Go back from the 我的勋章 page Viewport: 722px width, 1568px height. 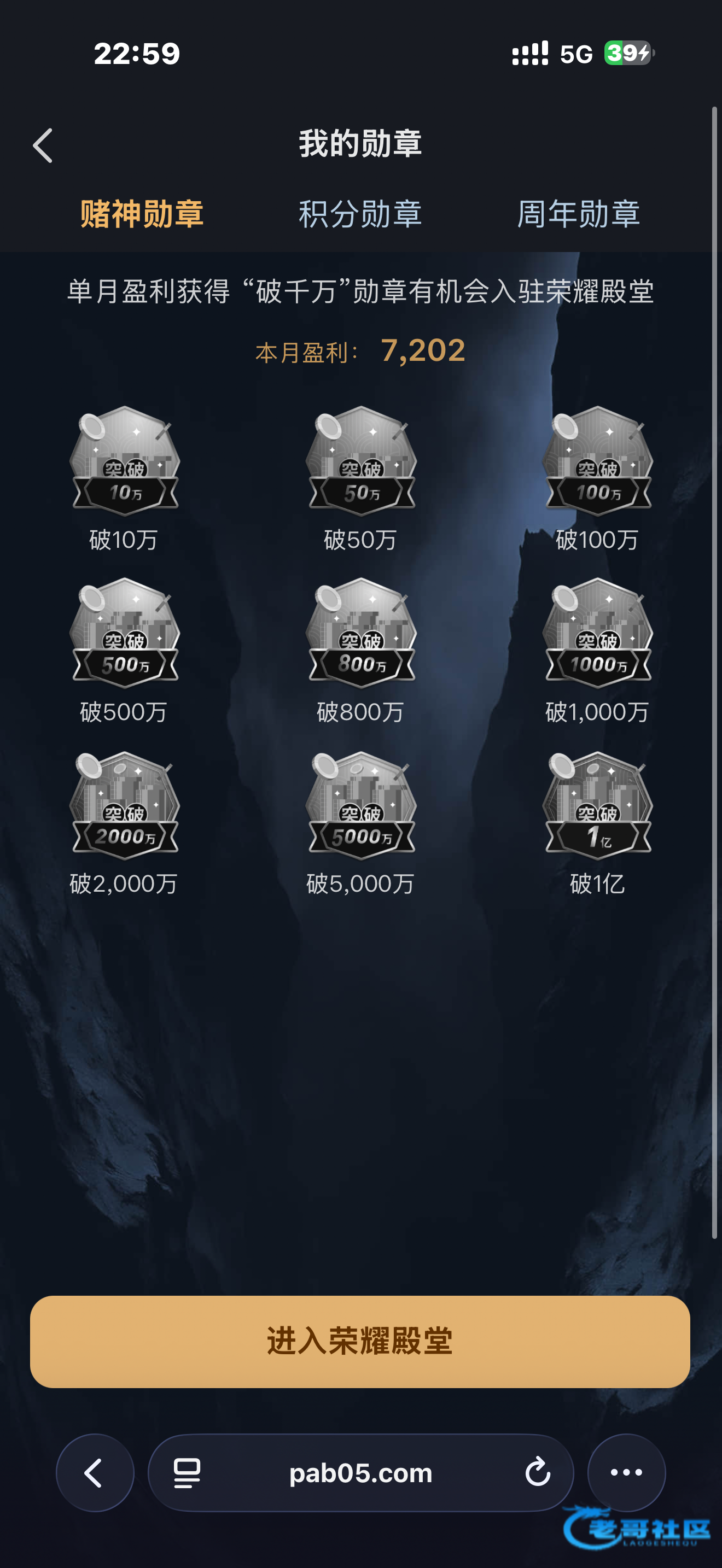tap(43, 145)
